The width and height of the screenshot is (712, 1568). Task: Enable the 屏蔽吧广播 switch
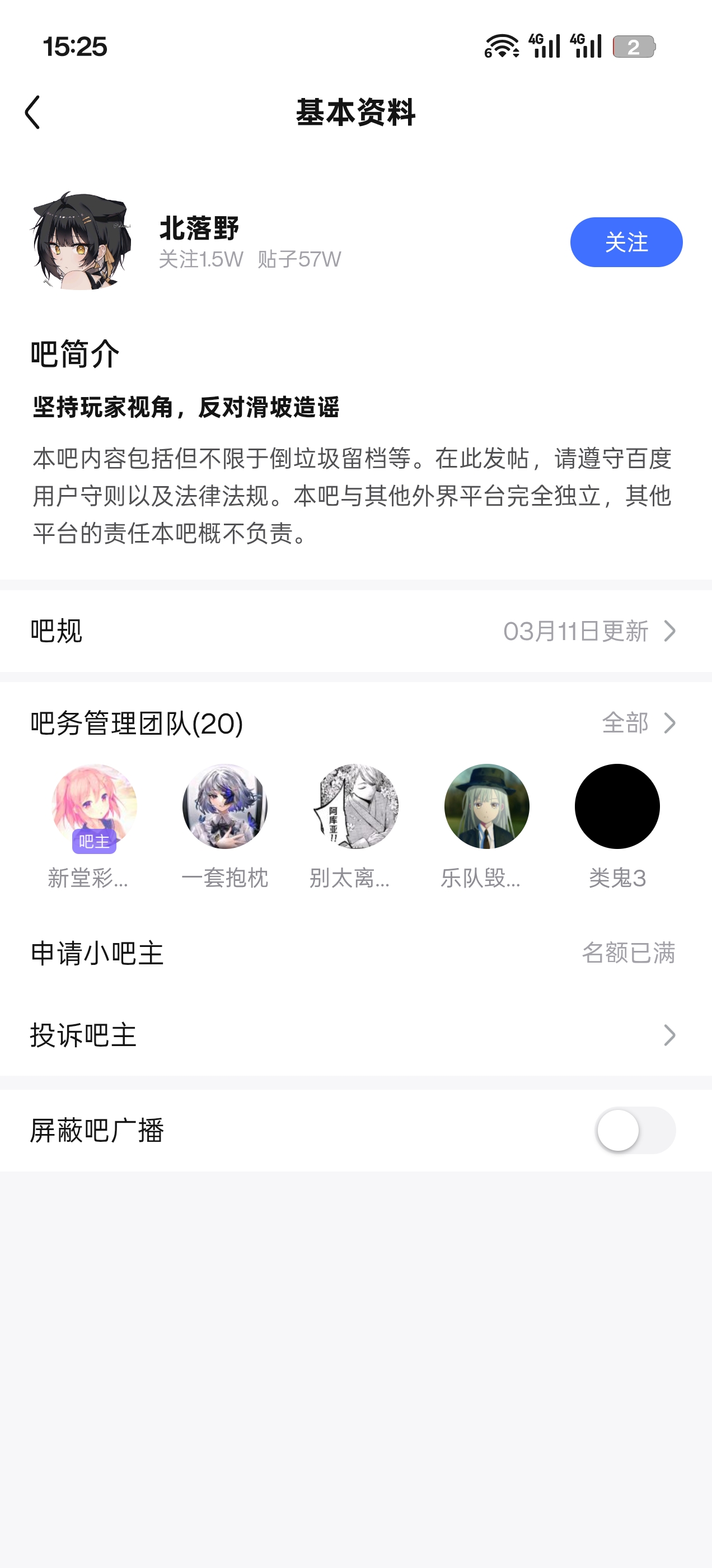click(x=635, y=1130)
